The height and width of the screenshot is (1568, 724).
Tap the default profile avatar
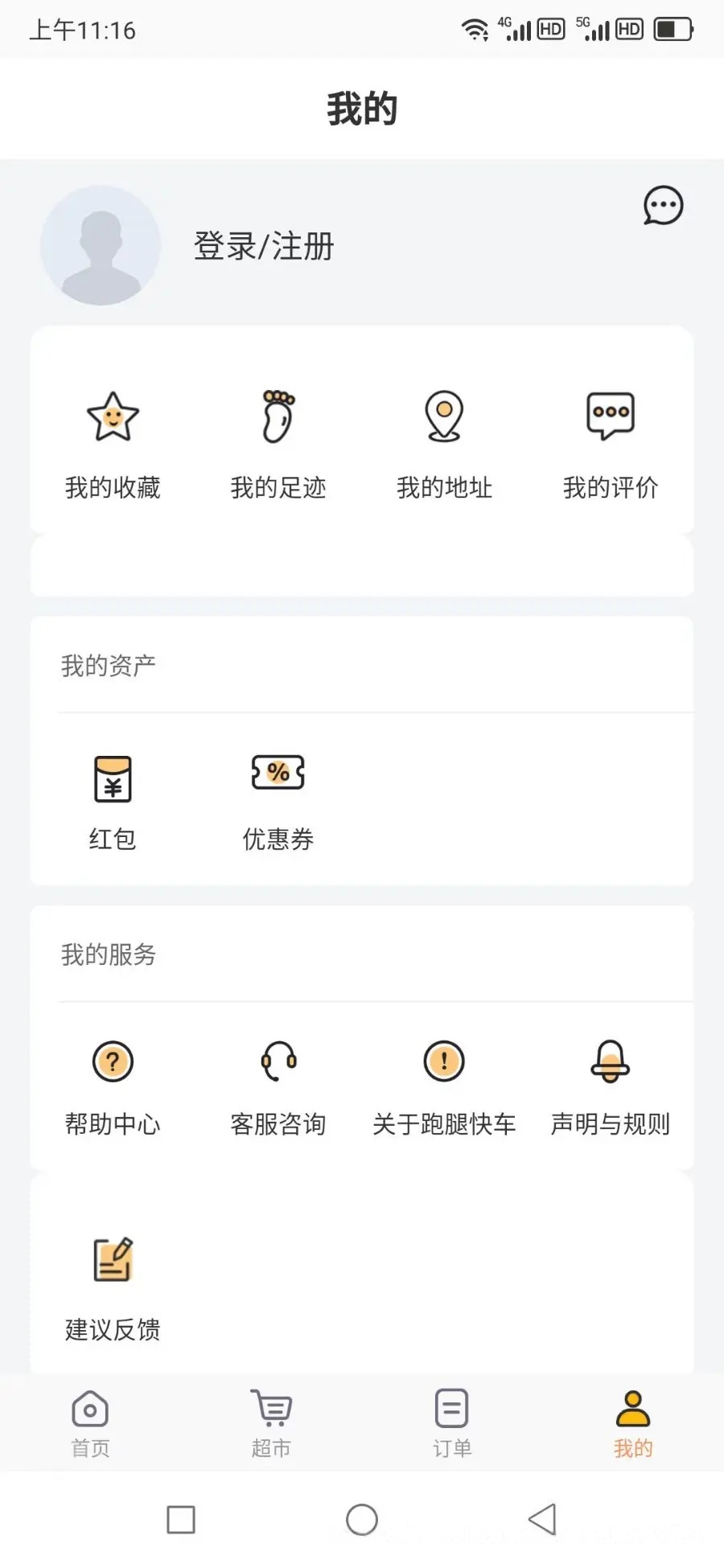[101, 245]
